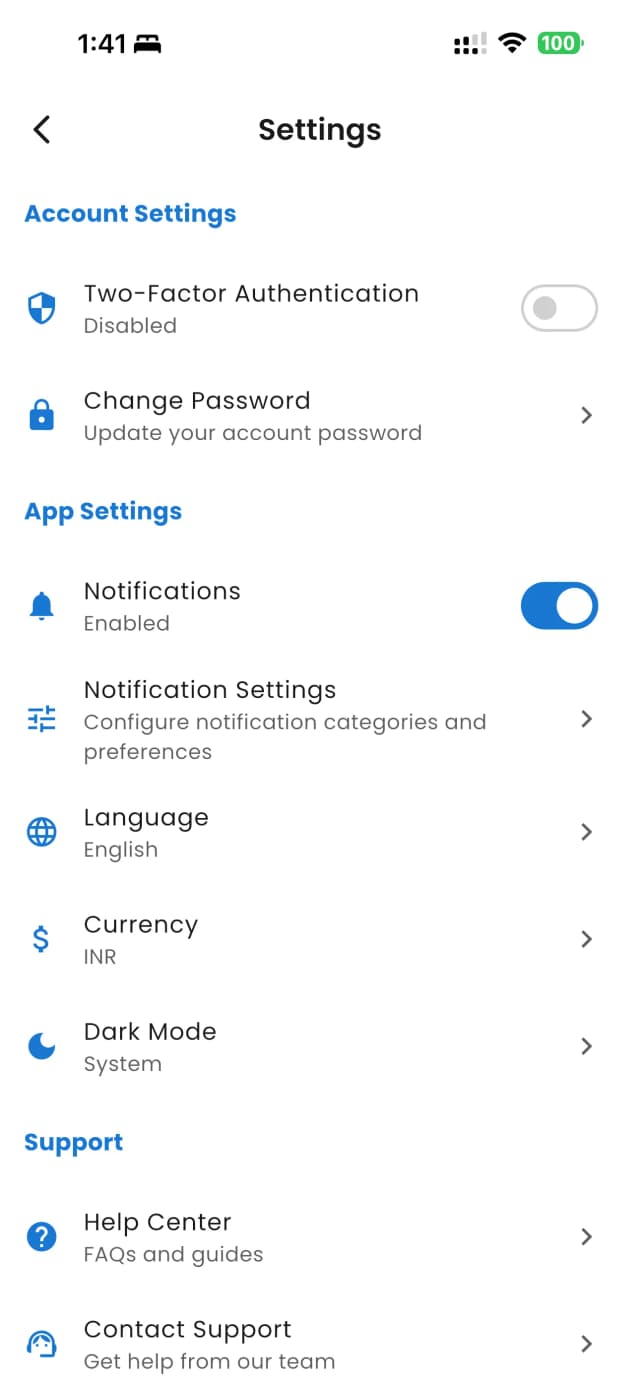Go back from the Settings screen

pyautogui.click(x=42, y=130)
